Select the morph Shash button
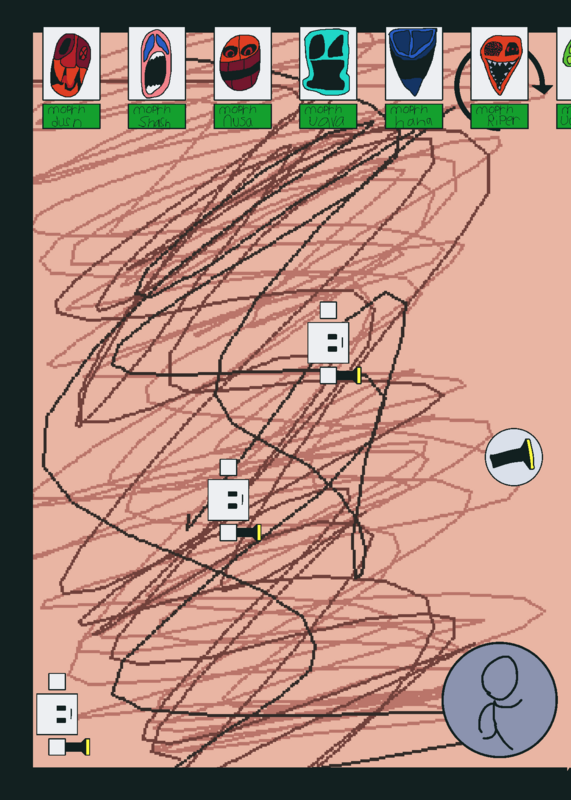 [157, 116]
